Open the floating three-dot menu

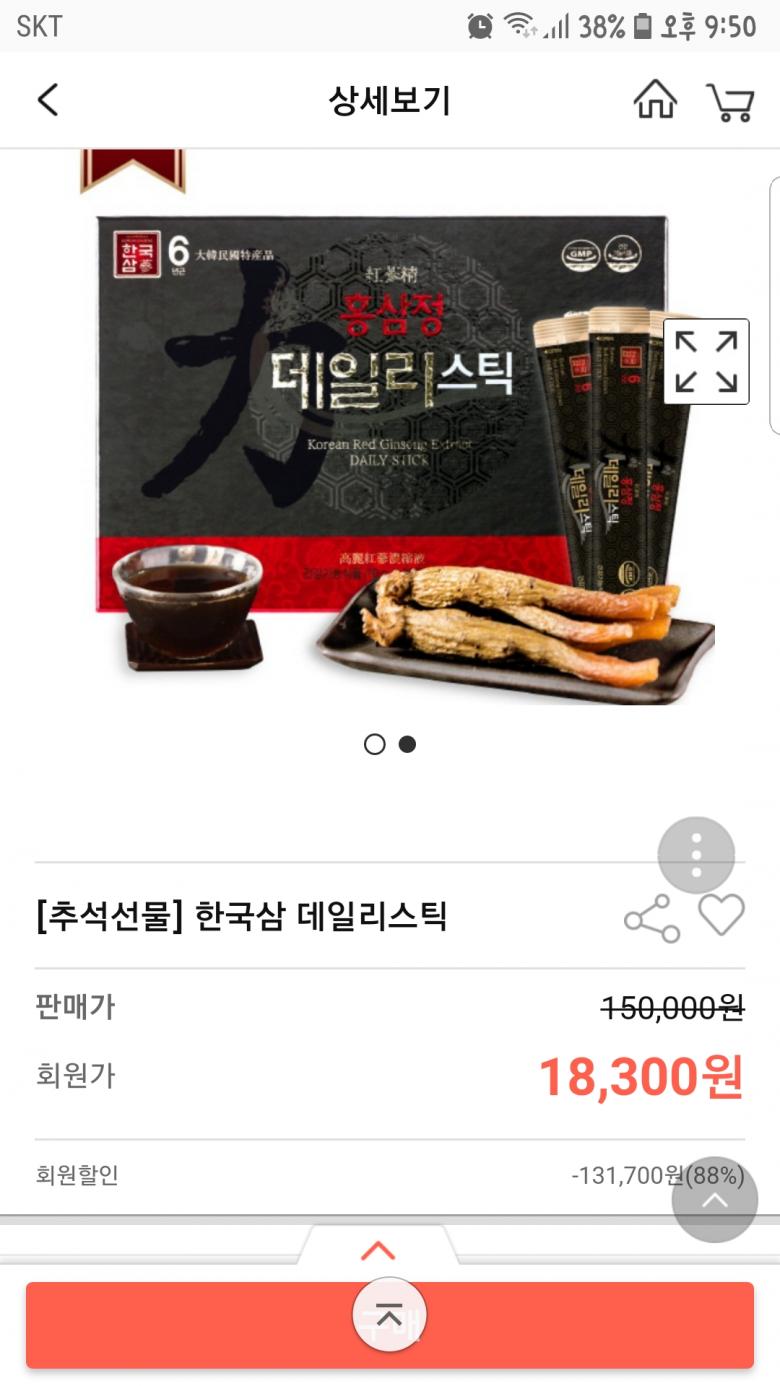696,855
